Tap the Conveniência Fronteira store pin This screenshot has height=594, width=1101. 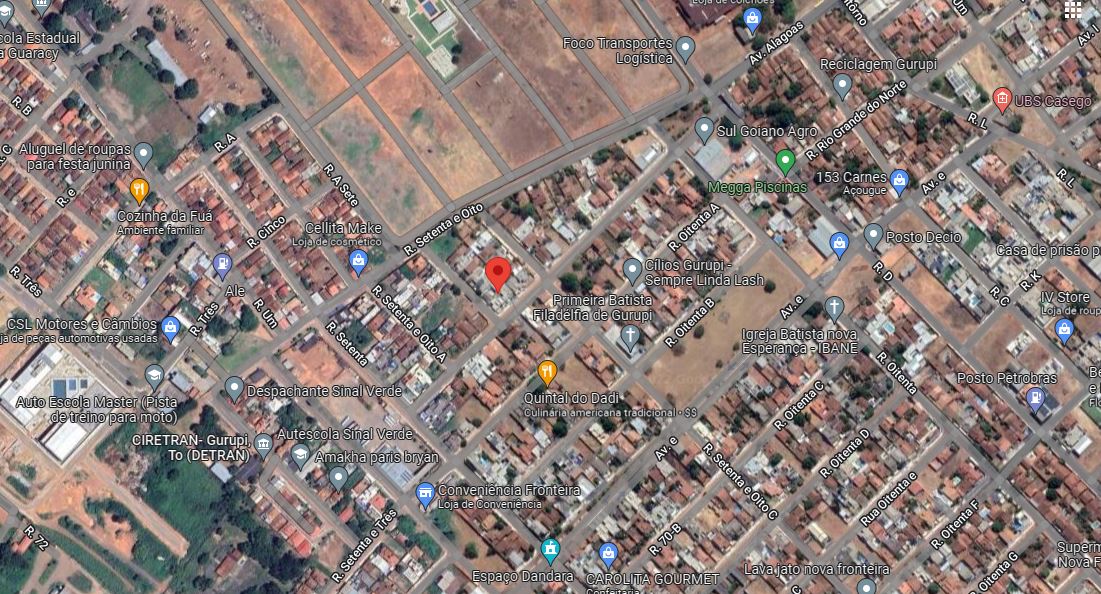tap(425, 494)
